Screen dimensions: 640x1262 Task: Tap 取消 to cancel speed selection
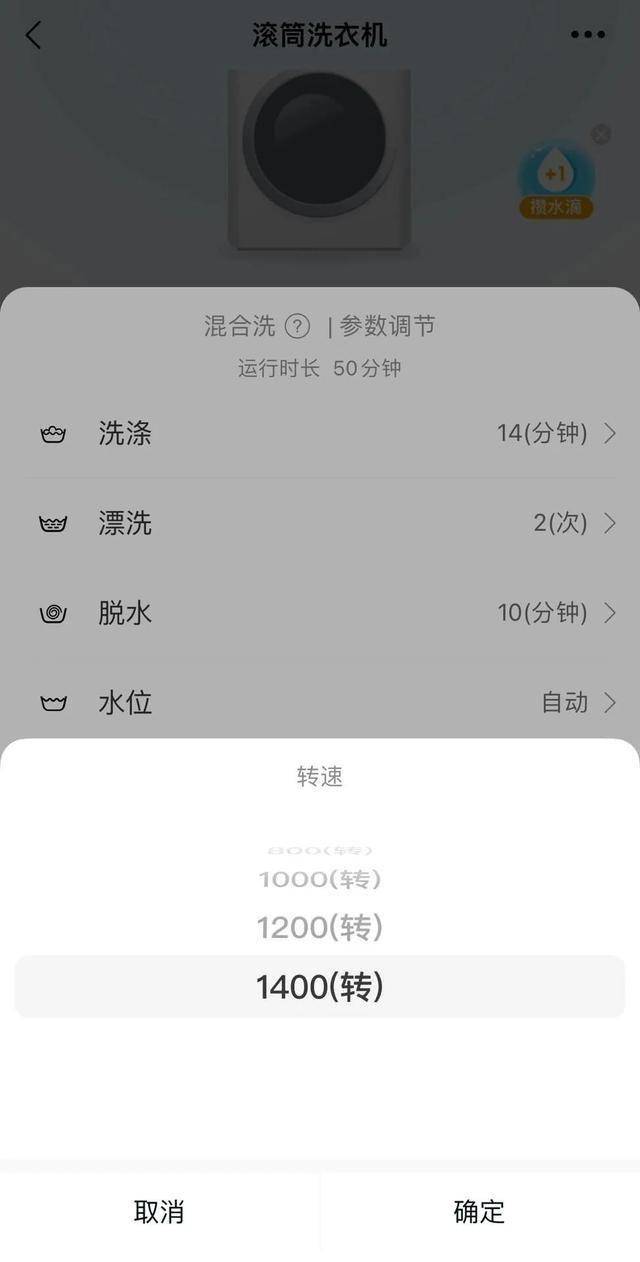coord(159,1212)
